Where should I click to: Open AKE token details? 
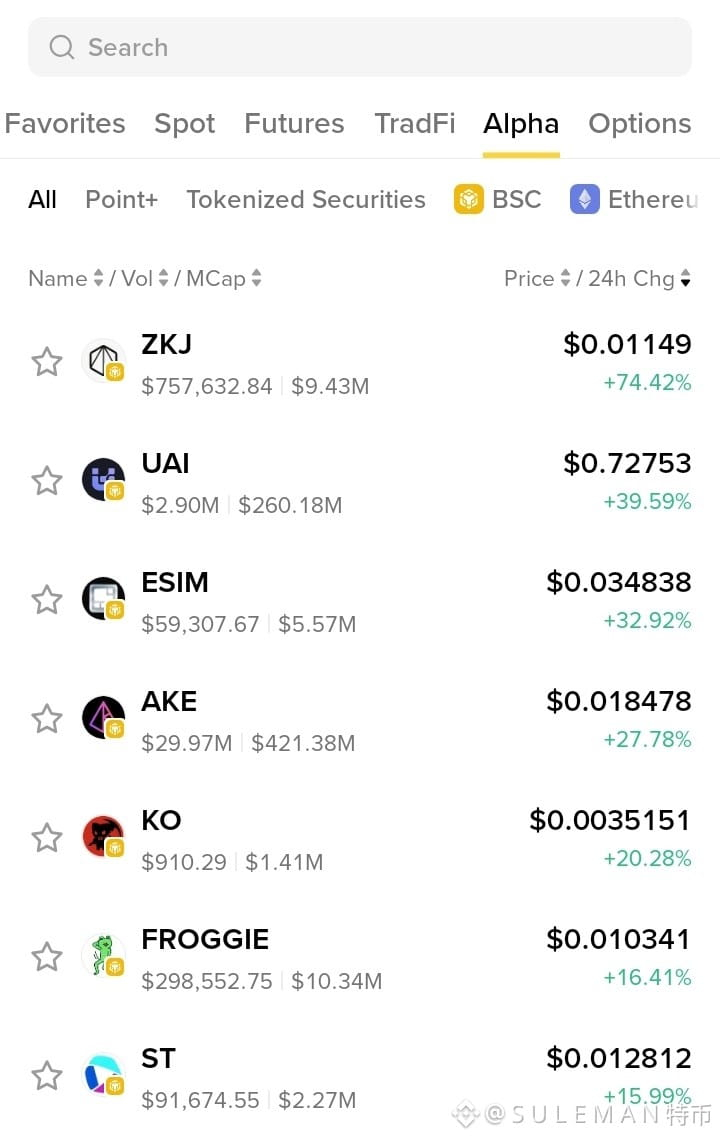pos(360,720)
